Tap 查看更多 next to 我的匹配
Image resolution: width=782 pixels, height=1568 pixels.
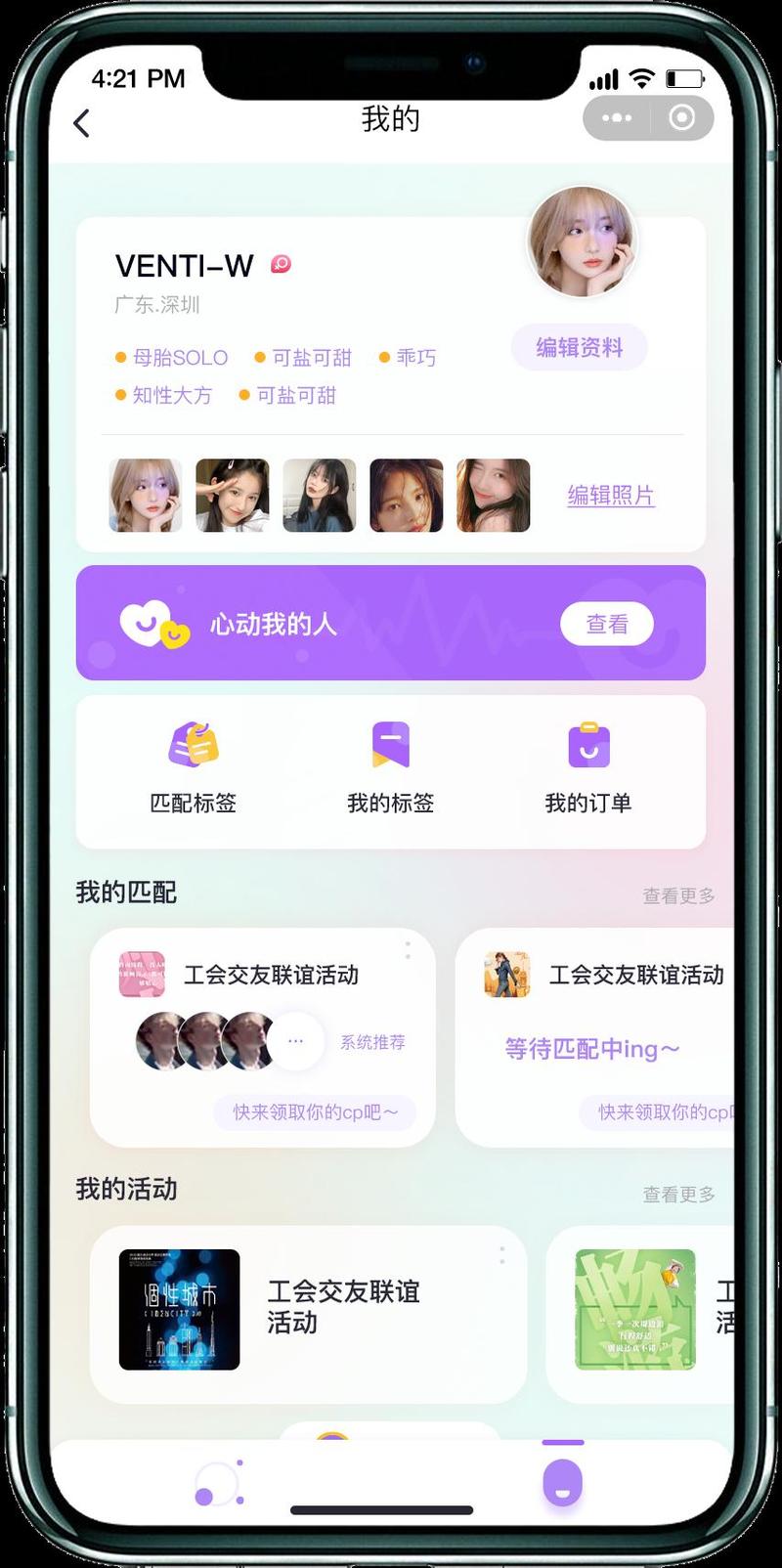click(x=678, y=895)
